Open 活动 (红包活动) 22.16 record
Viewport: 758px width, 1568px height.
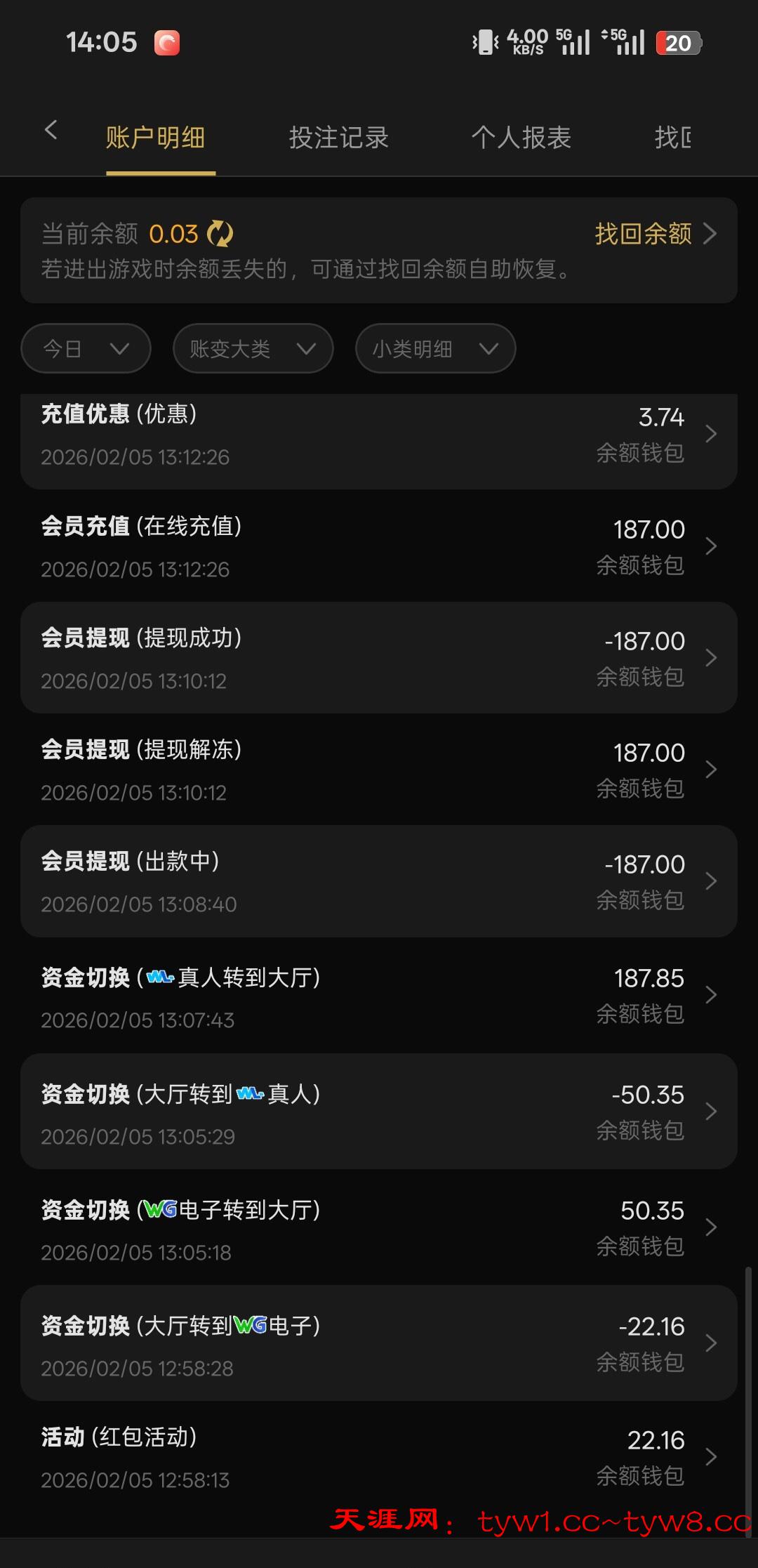tap(379, 1457)
